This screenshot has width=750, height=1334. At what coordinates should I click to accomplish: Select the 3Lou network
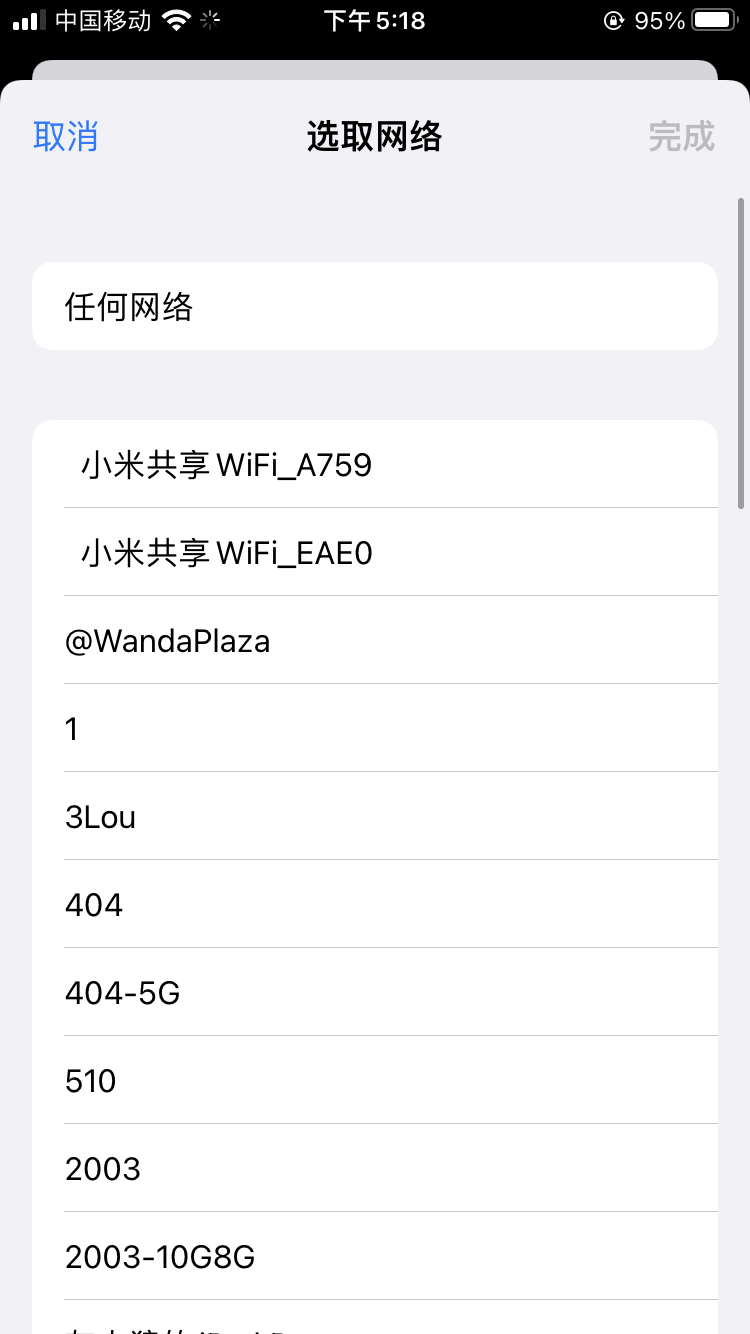click(x=375, y=817)
